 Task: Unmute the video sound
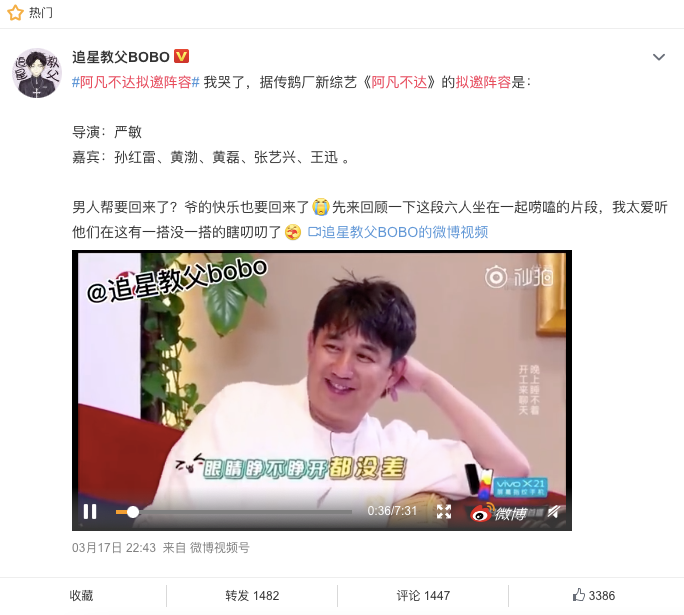click(x=553, y=512)
